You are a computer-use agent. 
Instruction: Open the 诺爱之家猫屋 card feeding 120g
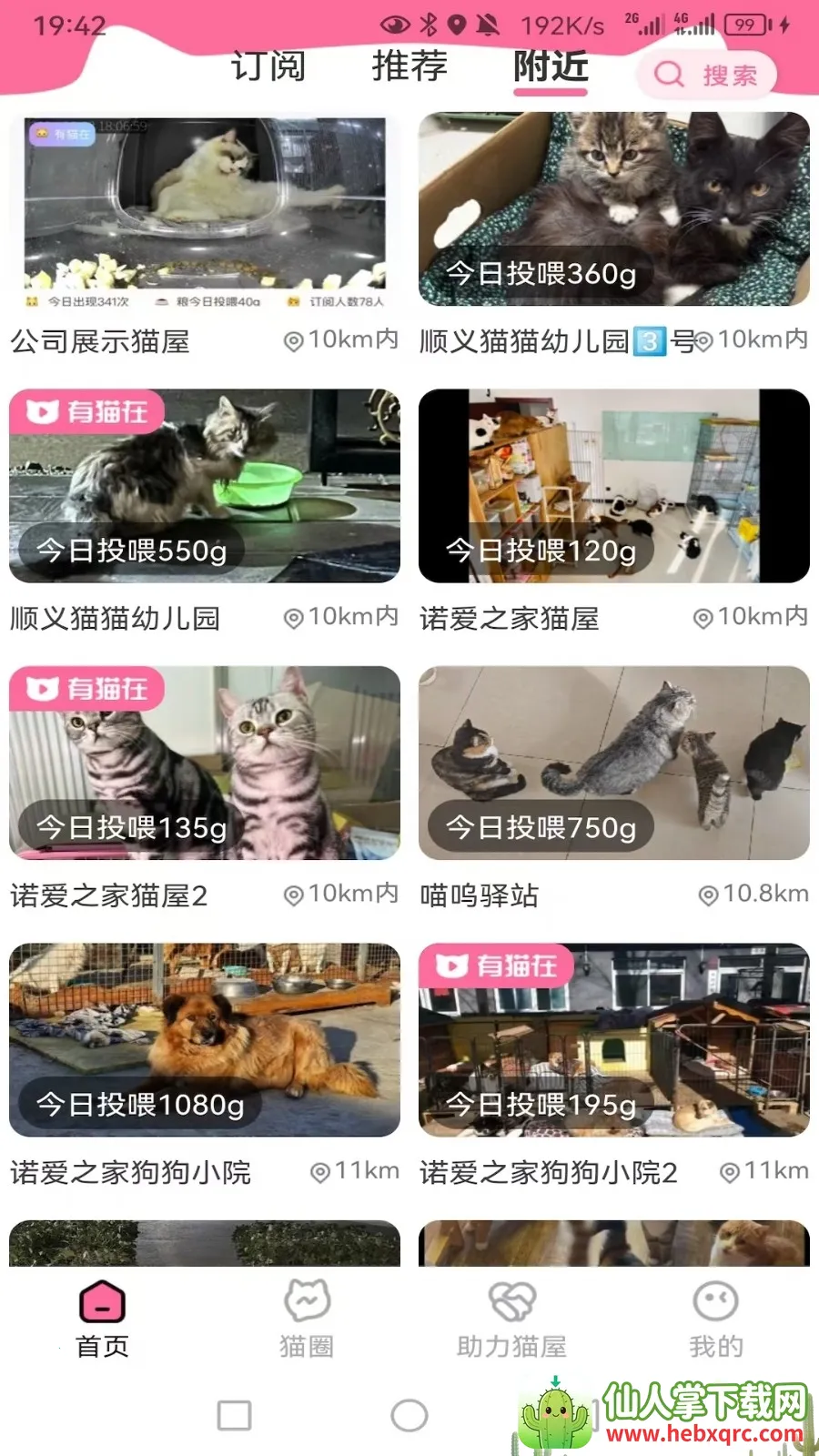click(614, 486)
